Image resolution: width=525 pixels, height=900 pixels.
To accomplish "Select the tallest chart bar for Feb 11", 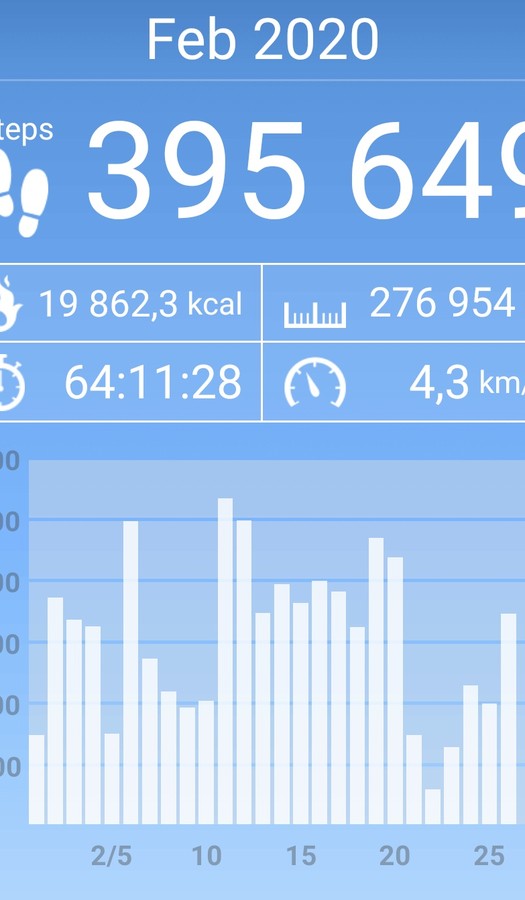I will click(x=225, y=661).
